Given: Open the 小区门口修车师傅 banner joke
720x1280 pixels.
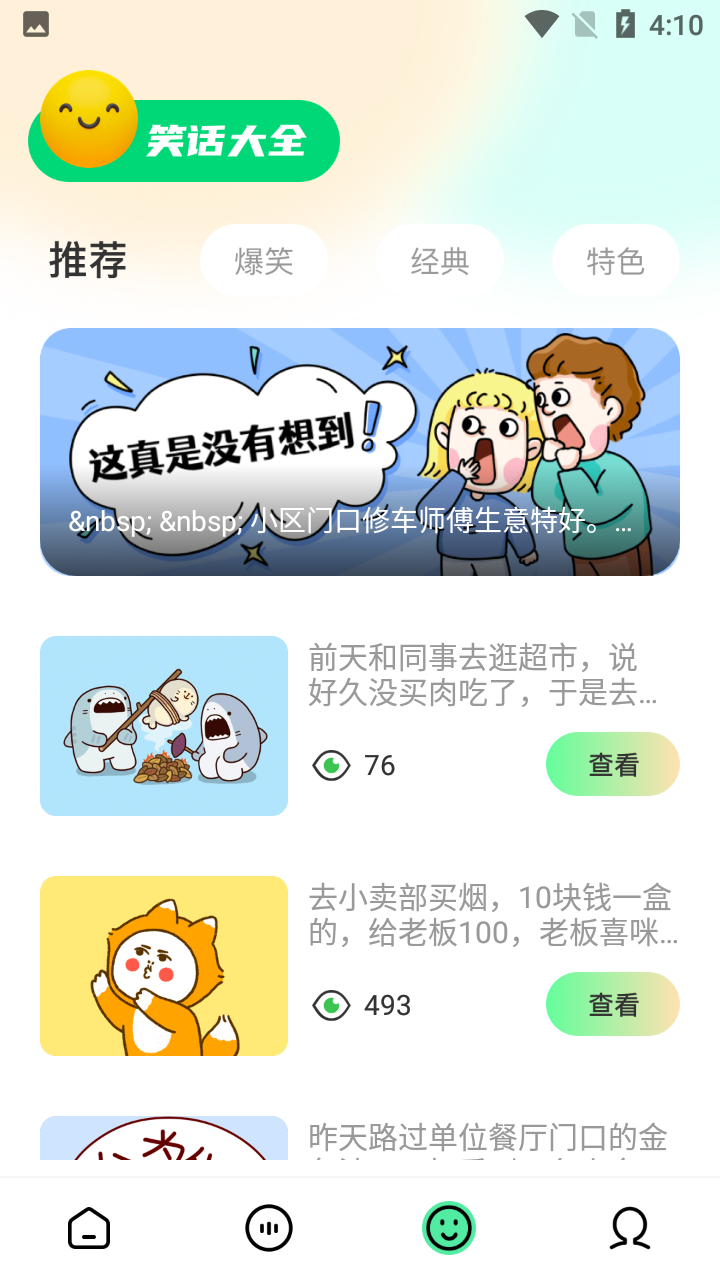Looking at the screenshot, I should click(360, 452).
